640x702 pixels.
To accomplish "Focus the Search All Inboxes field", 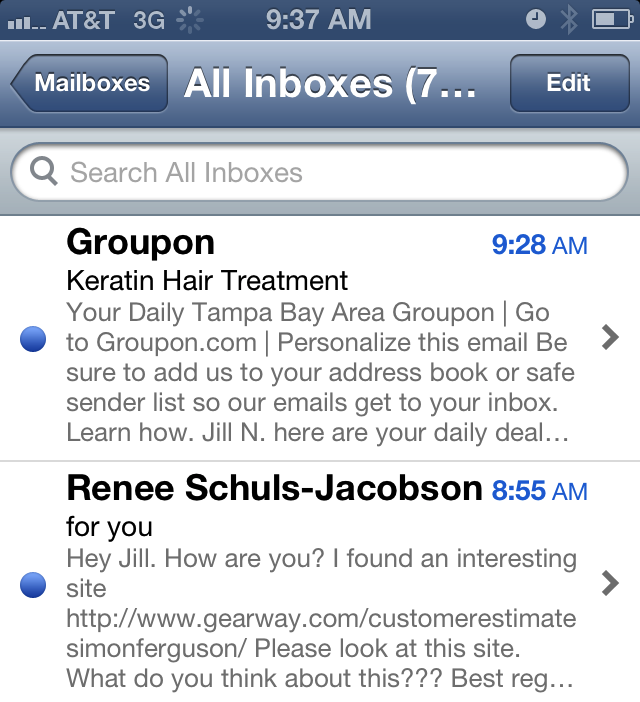I will tap(320, 173).
